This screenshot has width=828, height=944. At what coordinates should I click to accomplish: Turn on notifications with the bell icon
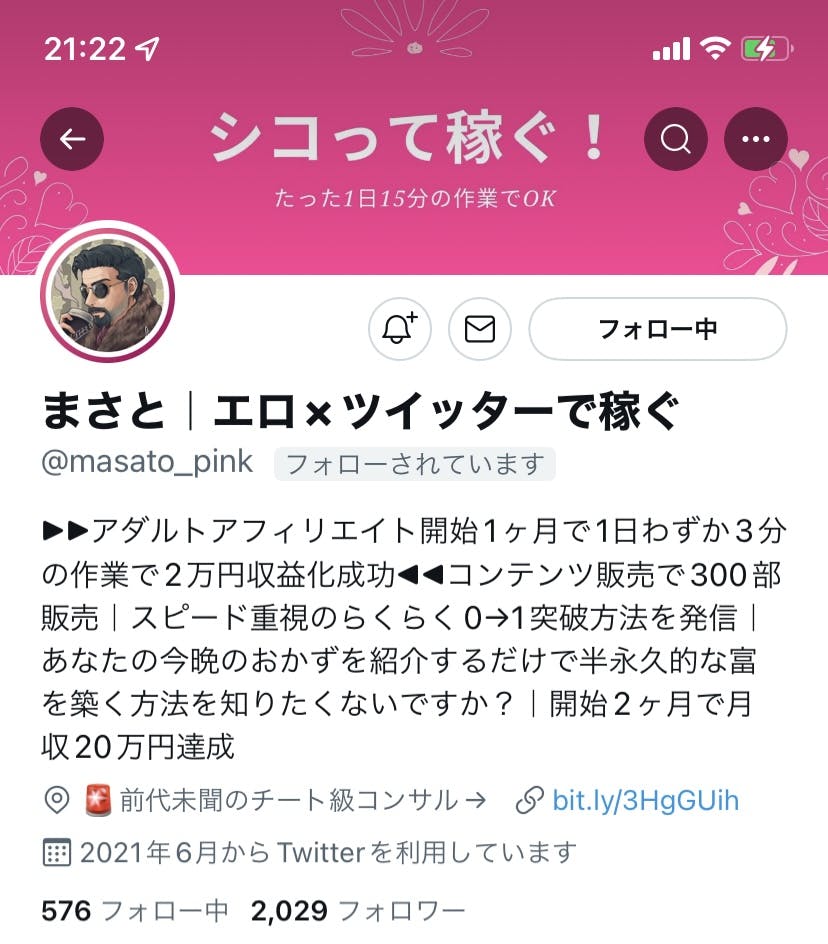coord(400,328)
